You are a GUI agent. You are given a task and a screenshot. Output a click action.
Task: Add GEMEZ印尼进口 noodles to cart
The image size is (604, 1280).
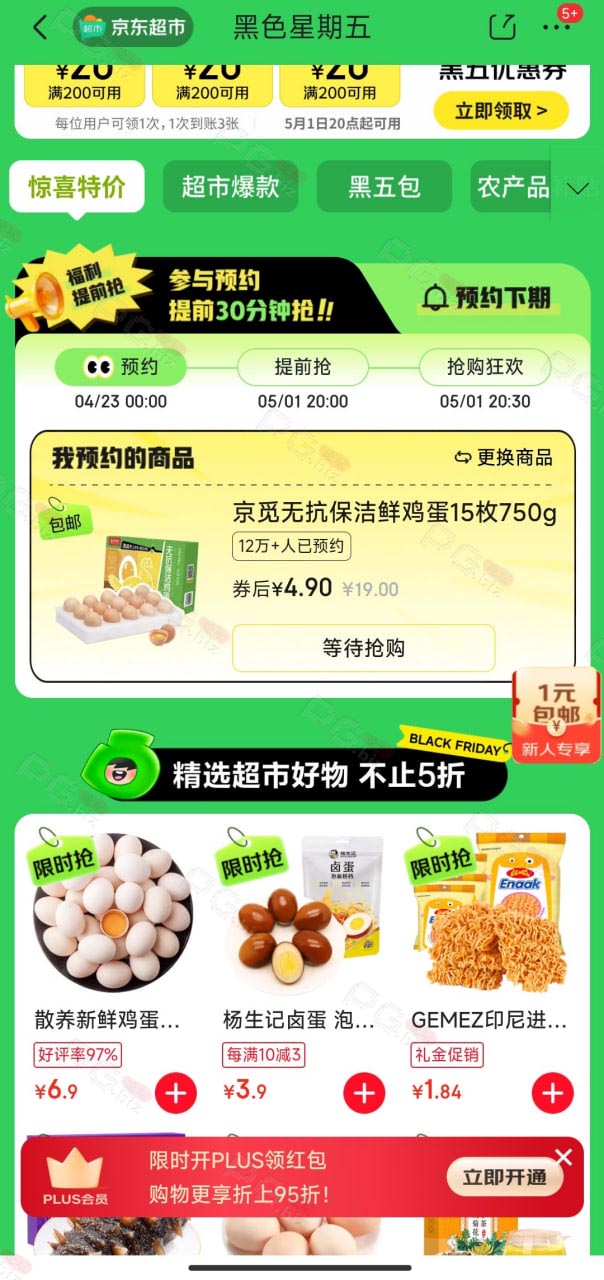click(x=552, y=1093)
